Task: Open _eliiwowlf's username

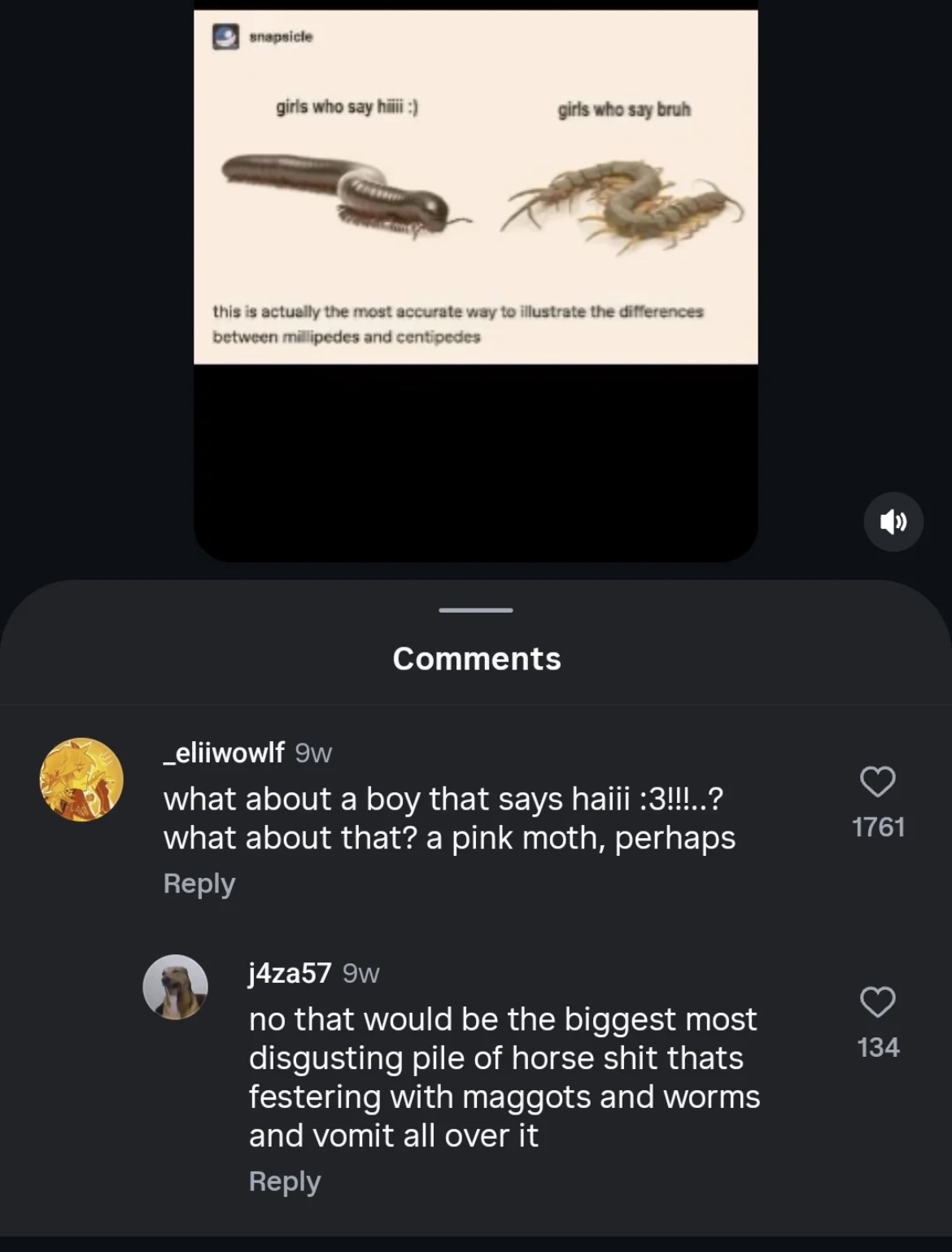Action: 224,753
